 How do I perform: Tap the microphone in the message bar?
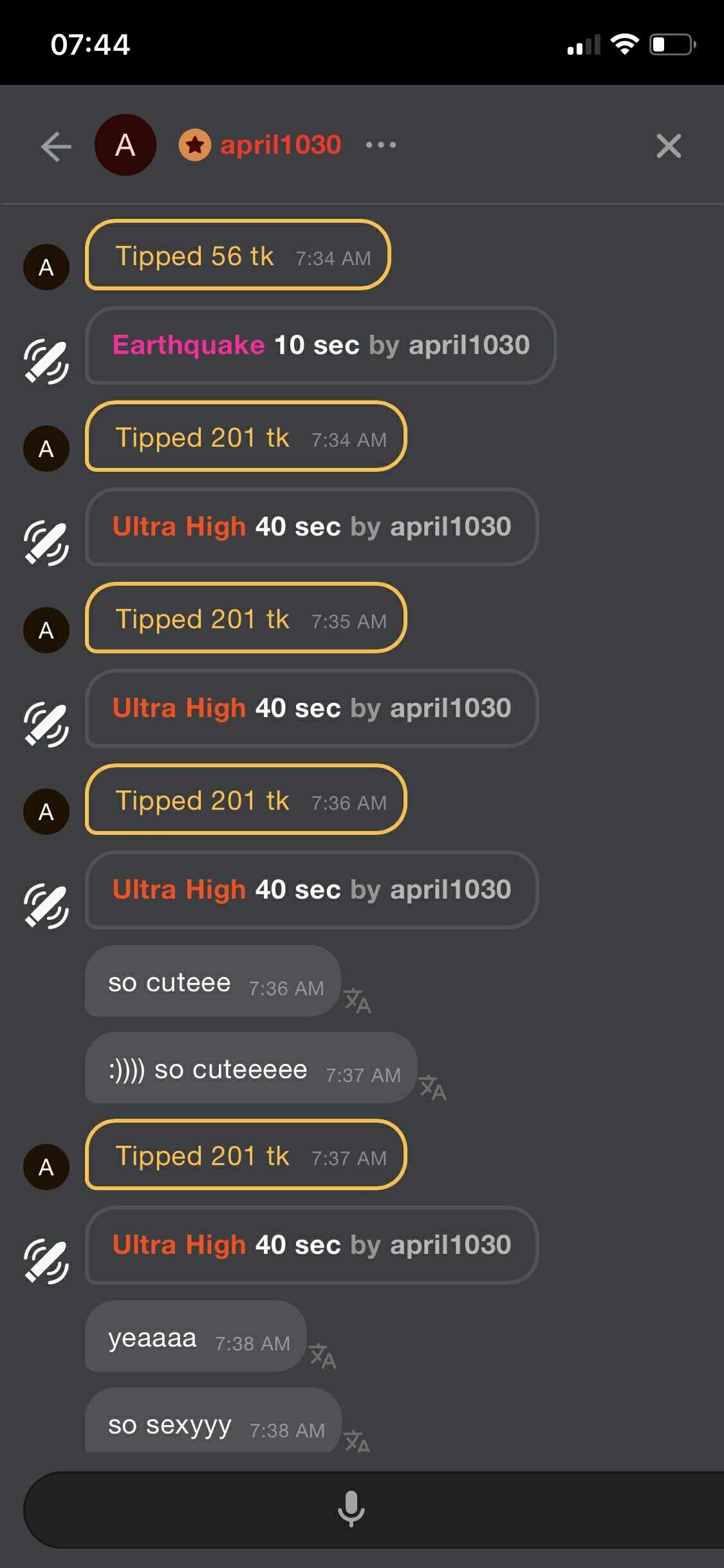(x=351, y=1508)
